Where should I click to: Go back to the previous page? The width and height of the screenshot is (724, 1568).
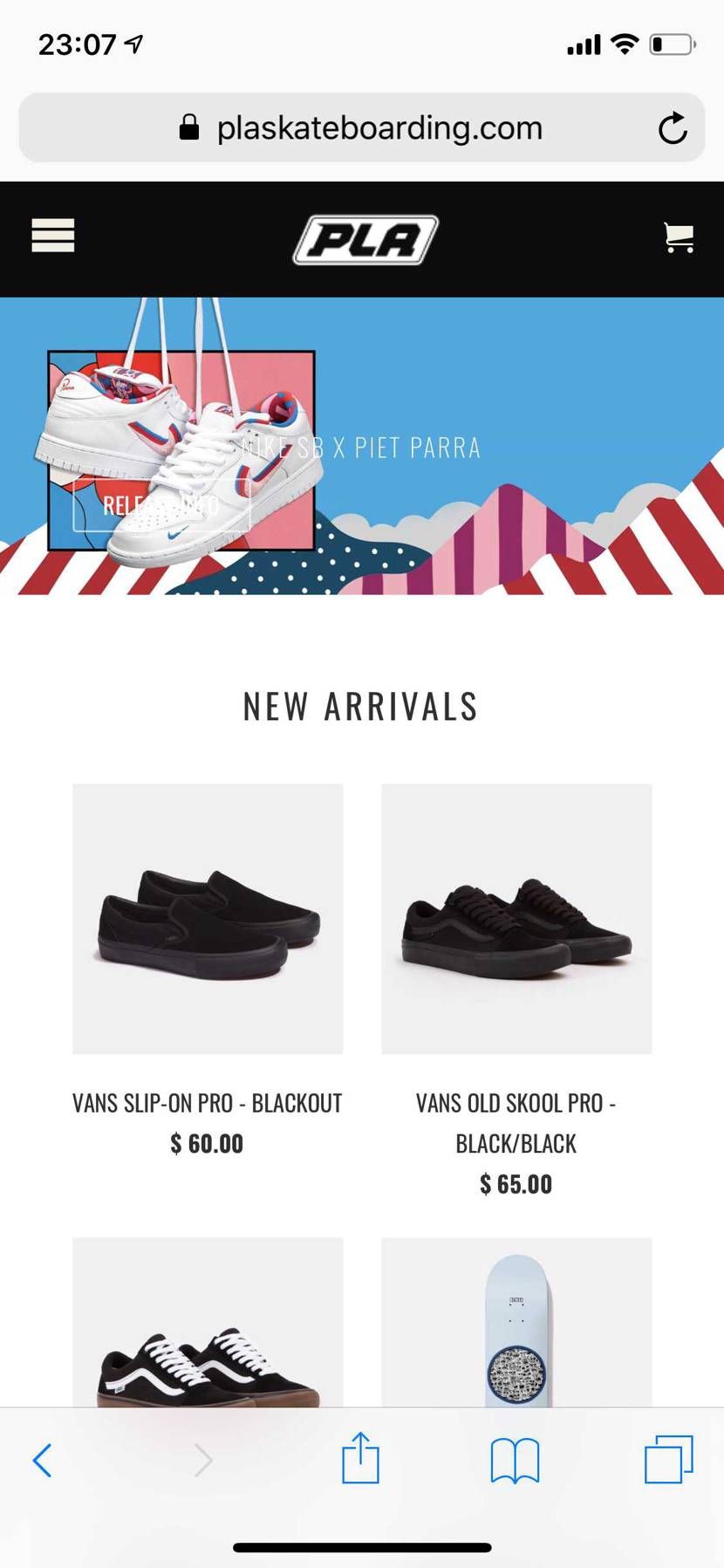(x=42, y=1460)
